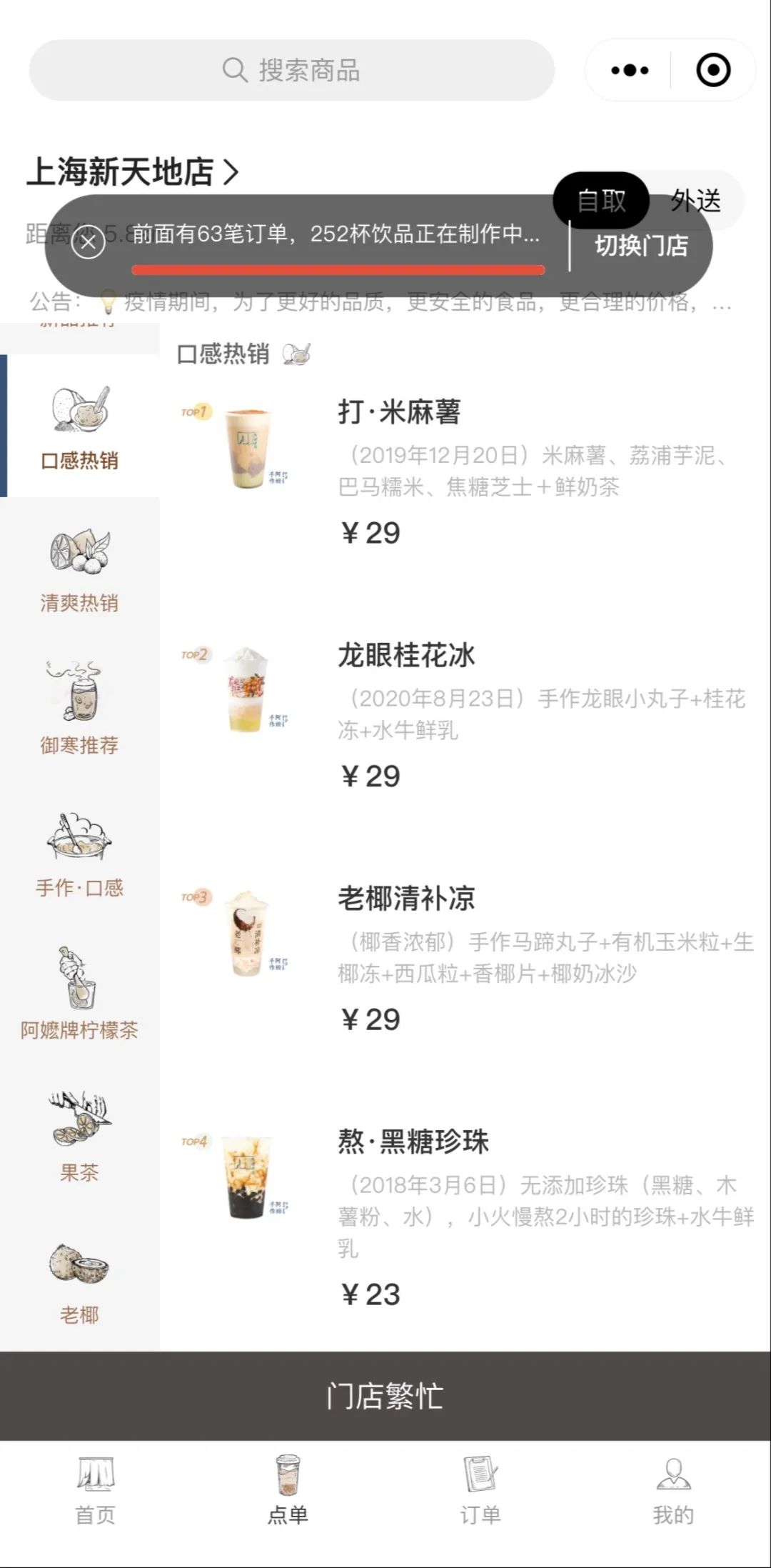The height and width of the screenshot is (1568, 771).
Task: Tap the 搜索商品 search field
Action: point(293,71)
